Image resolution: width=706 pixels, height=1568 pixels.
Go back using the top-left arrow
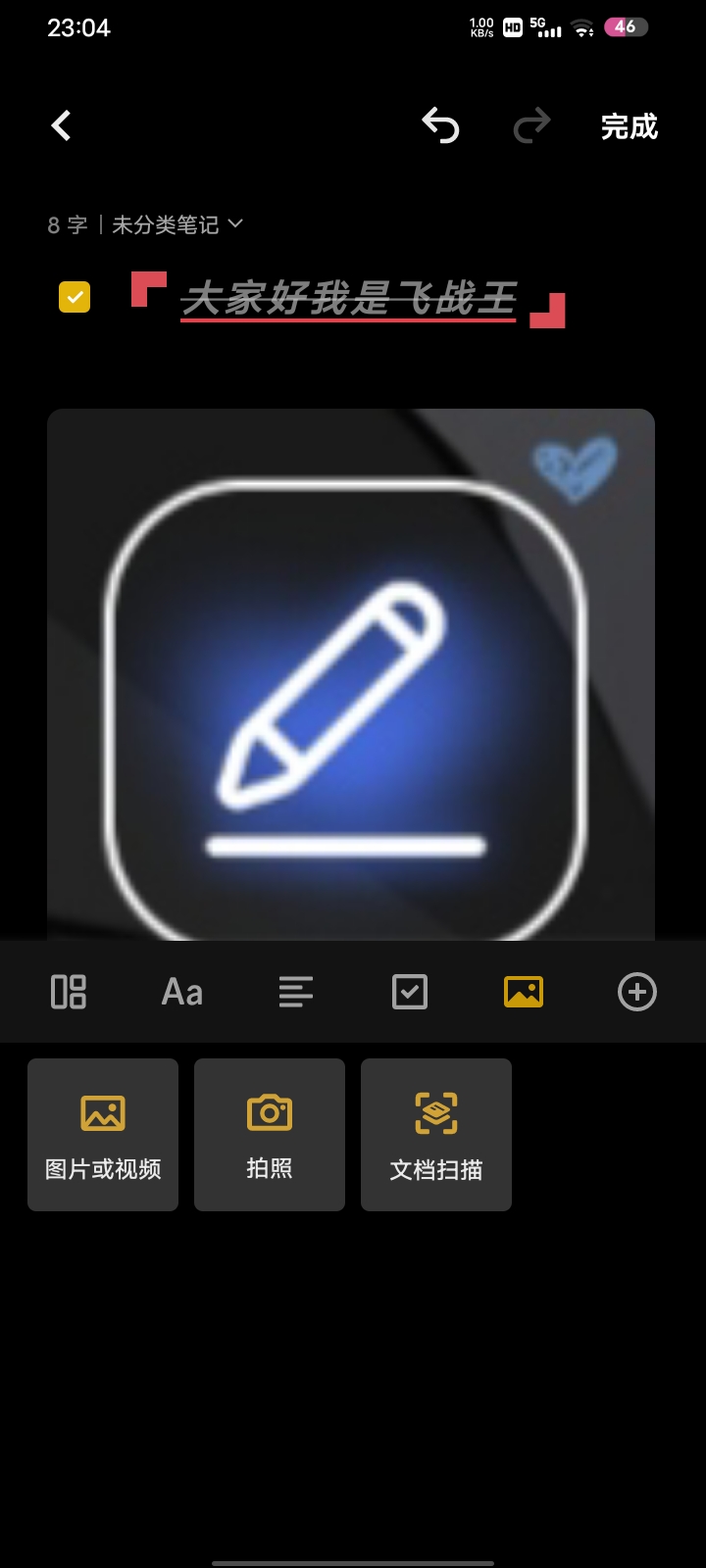click(61, 125)
